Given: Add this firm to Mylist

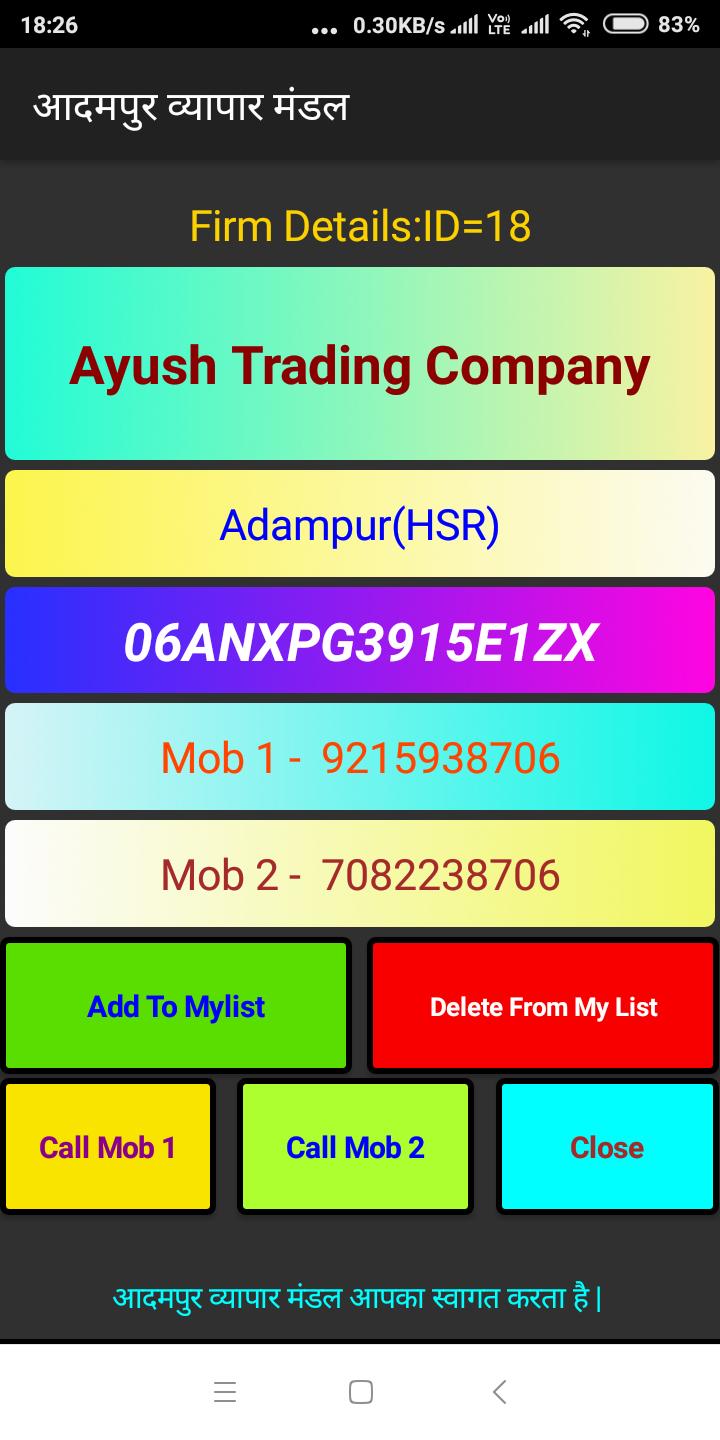Looking at the screenshot, I should click(x=176, y=1006).
